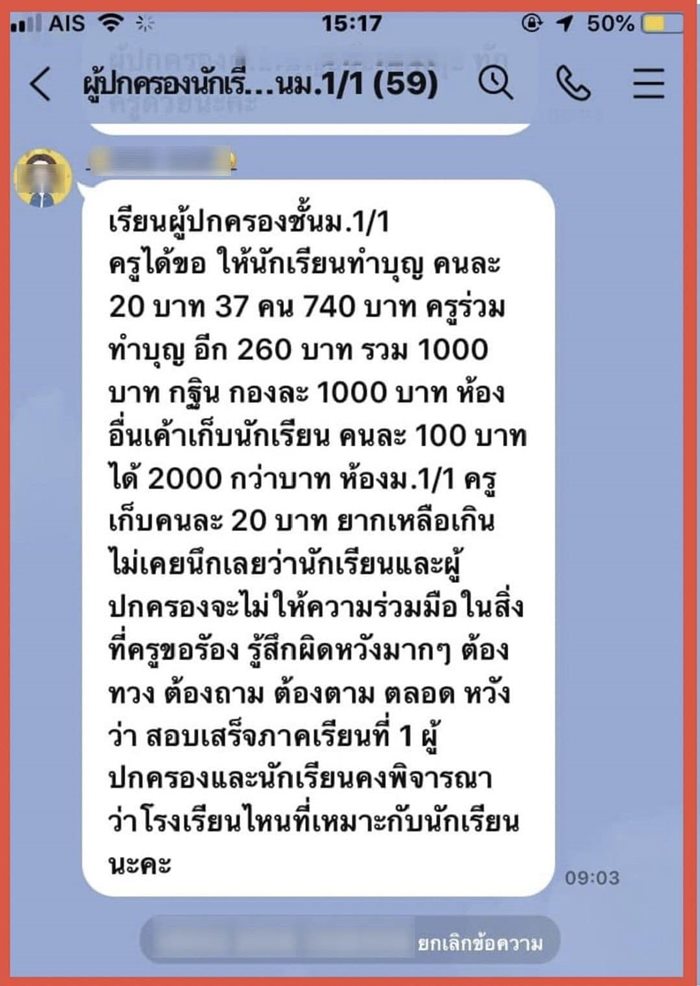Start a group call with phone icon
The image size is (700, 986).
(x=572, y=85)
